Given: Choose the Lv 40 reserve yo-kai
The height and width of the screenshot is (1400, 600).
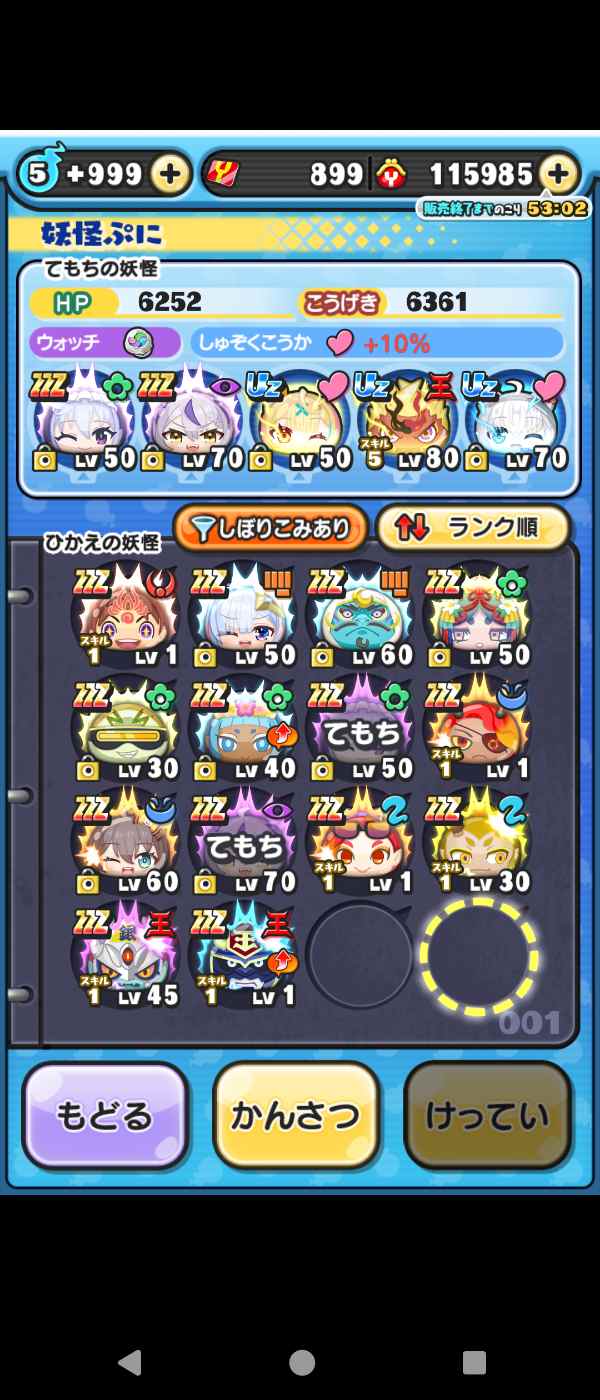Looking at the screenshot, I should pyautogui.click(x=243, y=730).
